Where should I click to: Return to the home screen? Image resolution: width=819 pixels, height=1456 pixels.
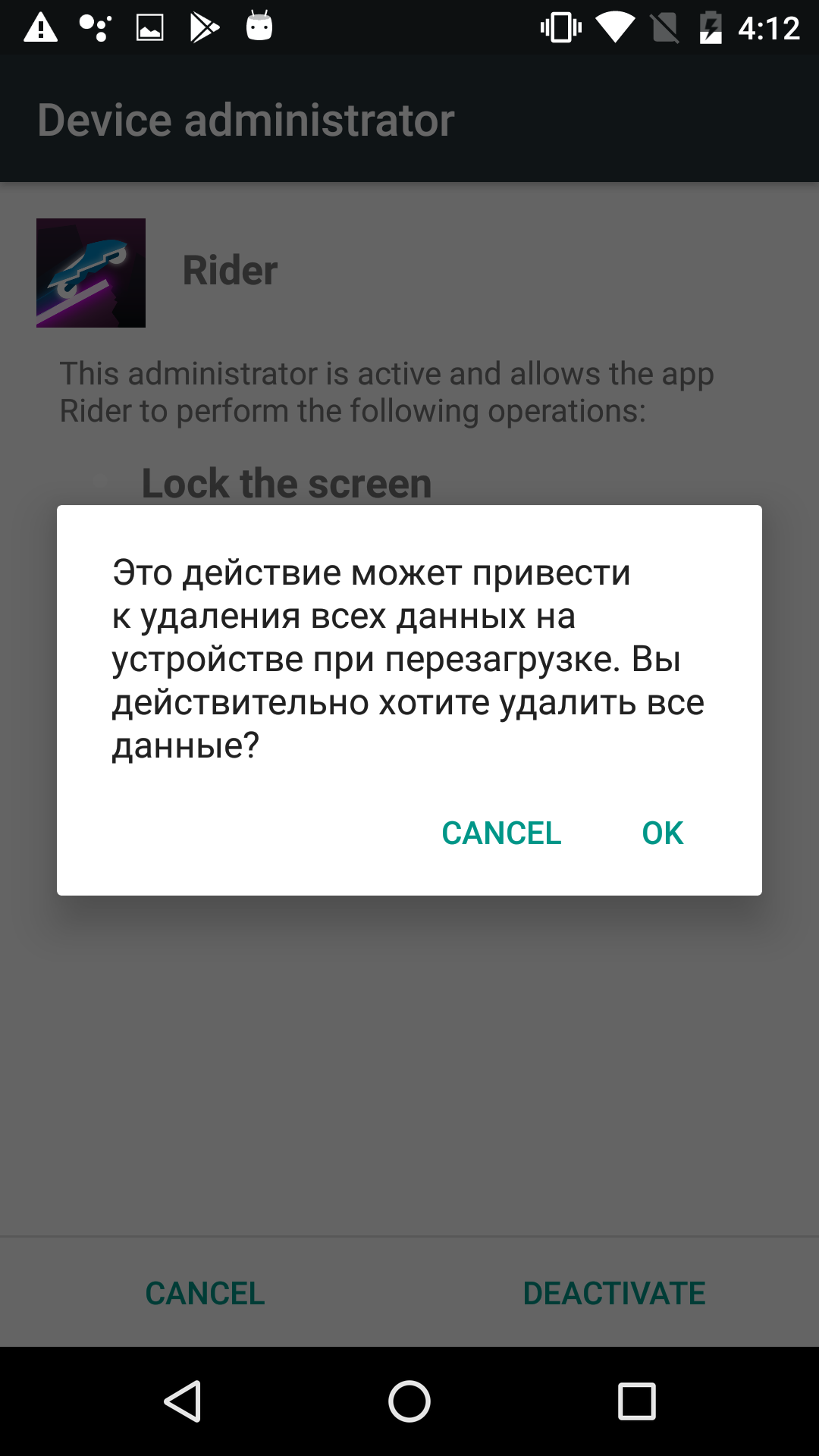pos(409,1401)
